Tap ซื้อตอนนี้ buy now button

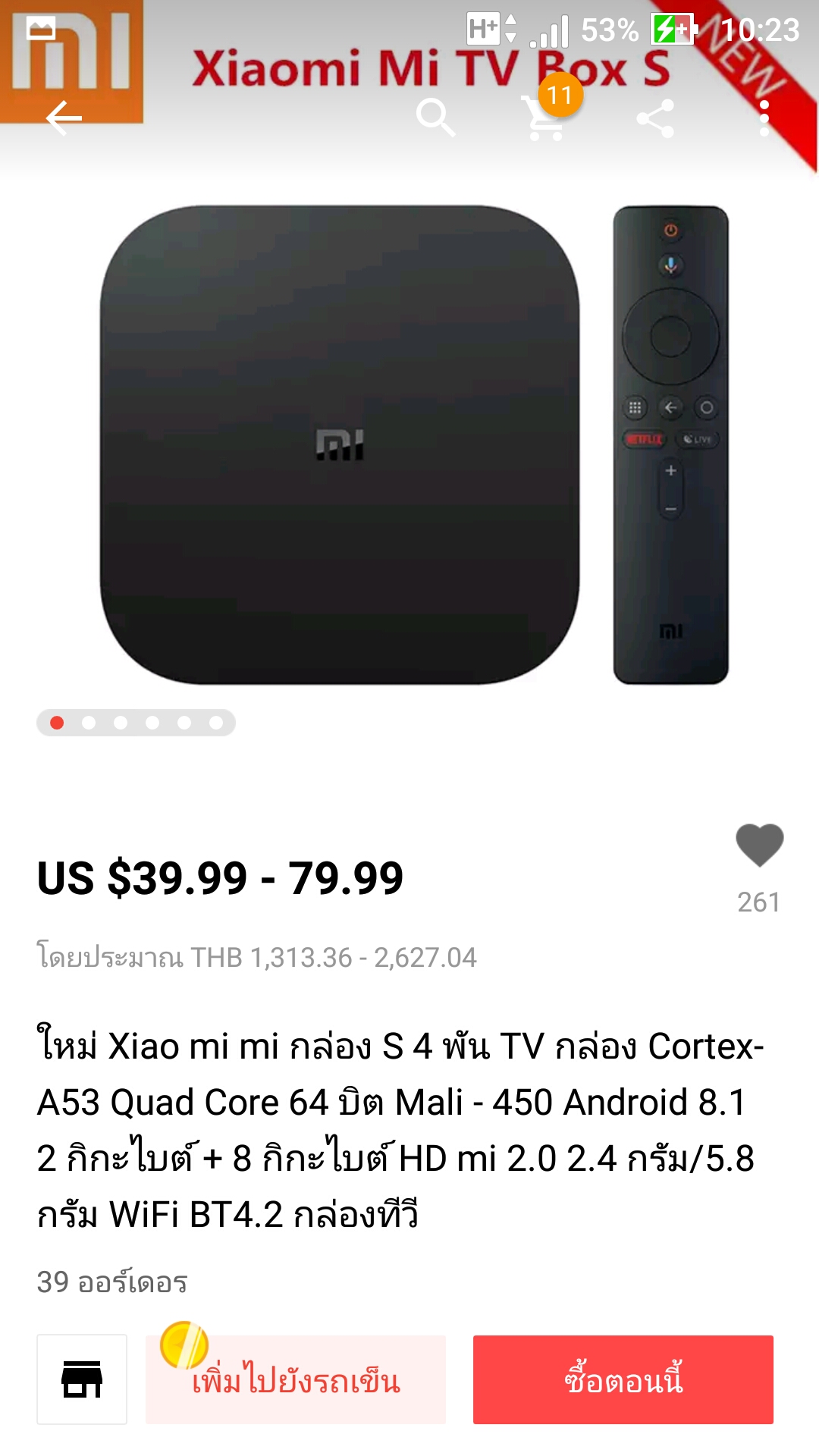[623, 1379]
